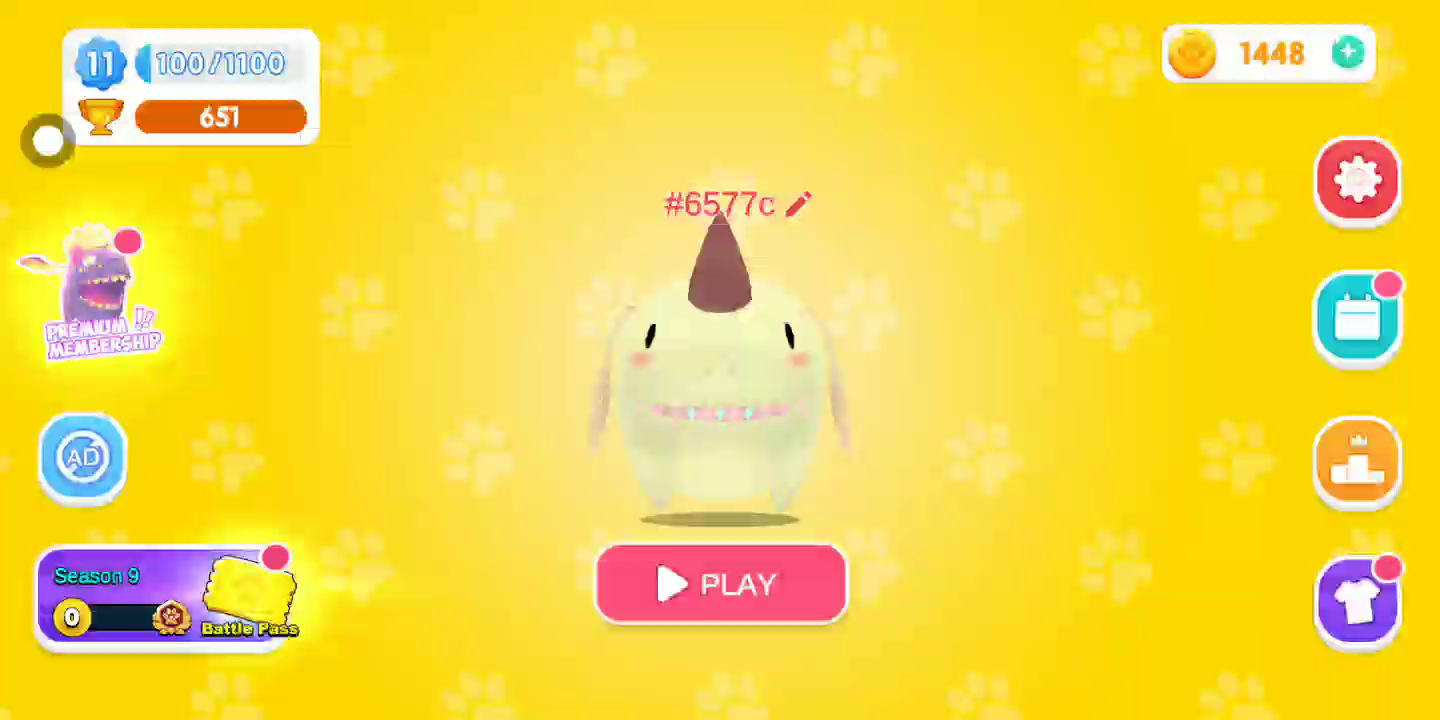The image size is (1440, 720).
Task: Open the Season 9 Battle Pass
Action: (x=165, y=598)
